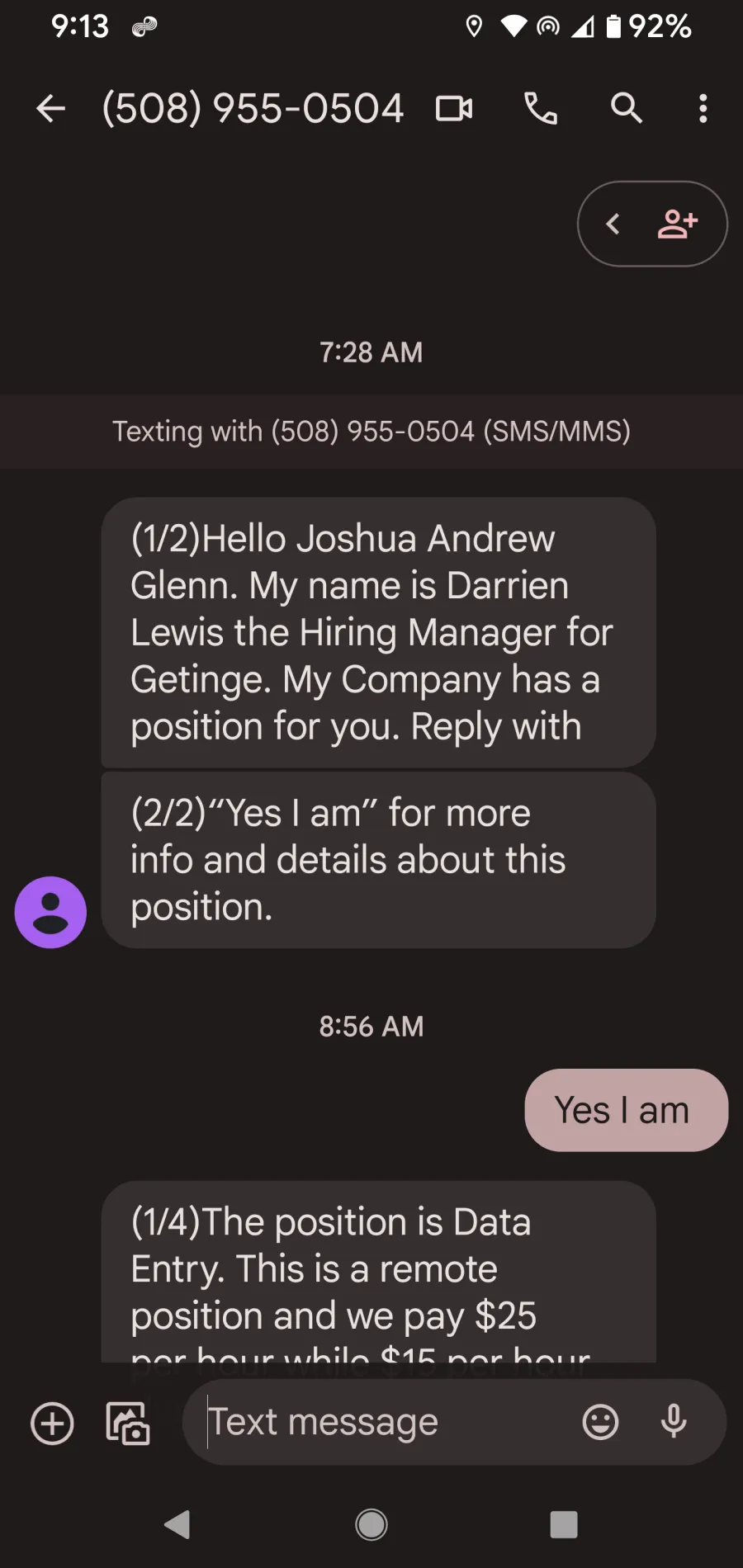The image size is (743, 1568).
Task: Open the plus attachments button
Action: click(x=52, y=1423)
